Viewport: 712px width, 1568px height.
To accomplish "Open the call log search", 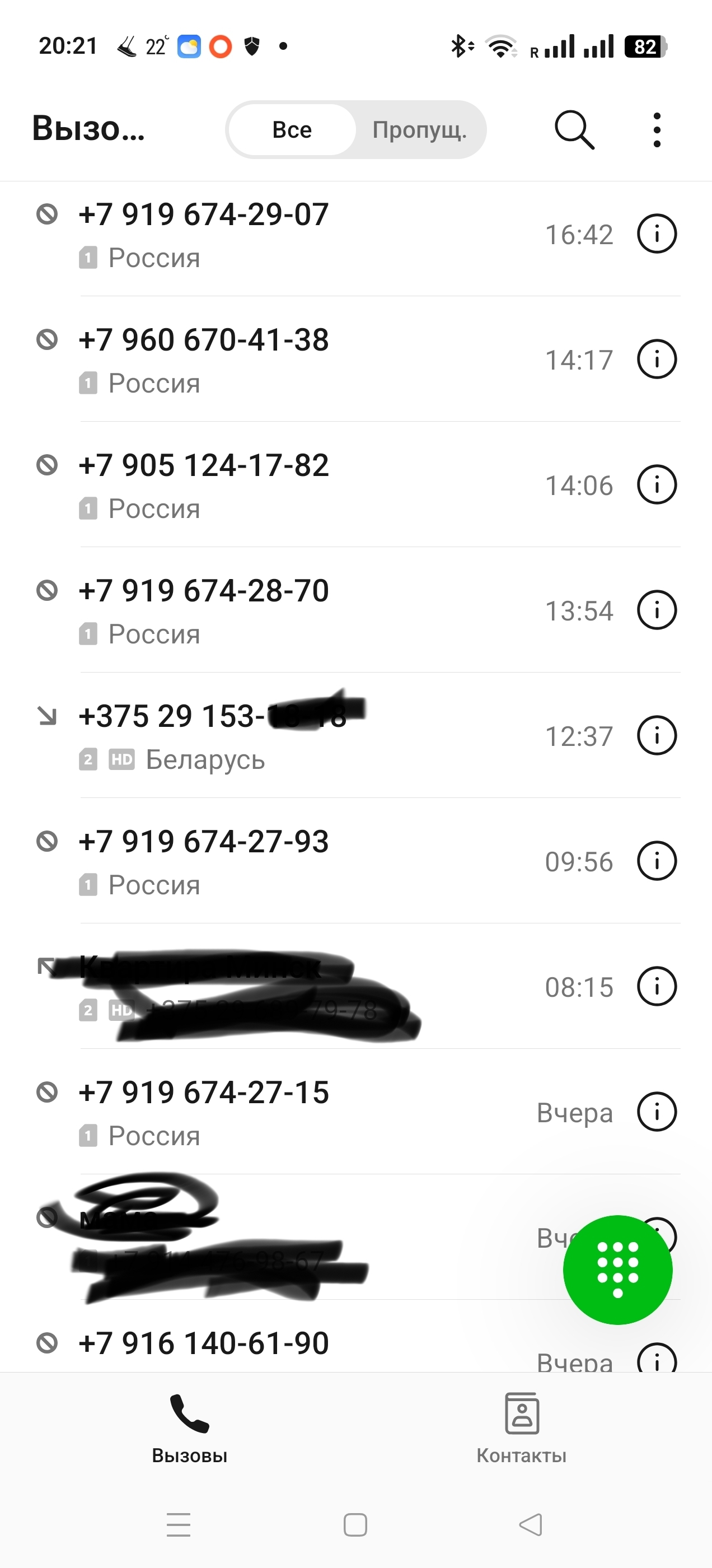I will click(x=574, y=130).
